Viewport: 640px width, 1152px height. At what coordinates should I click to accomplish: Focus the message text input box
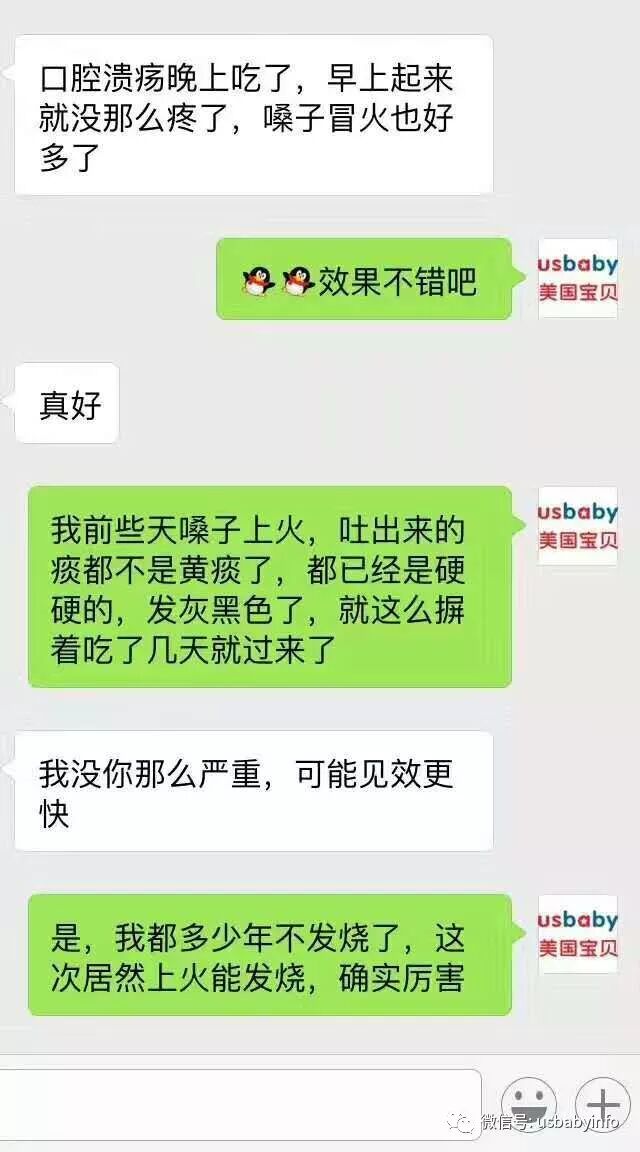[x=240, y=1103]
